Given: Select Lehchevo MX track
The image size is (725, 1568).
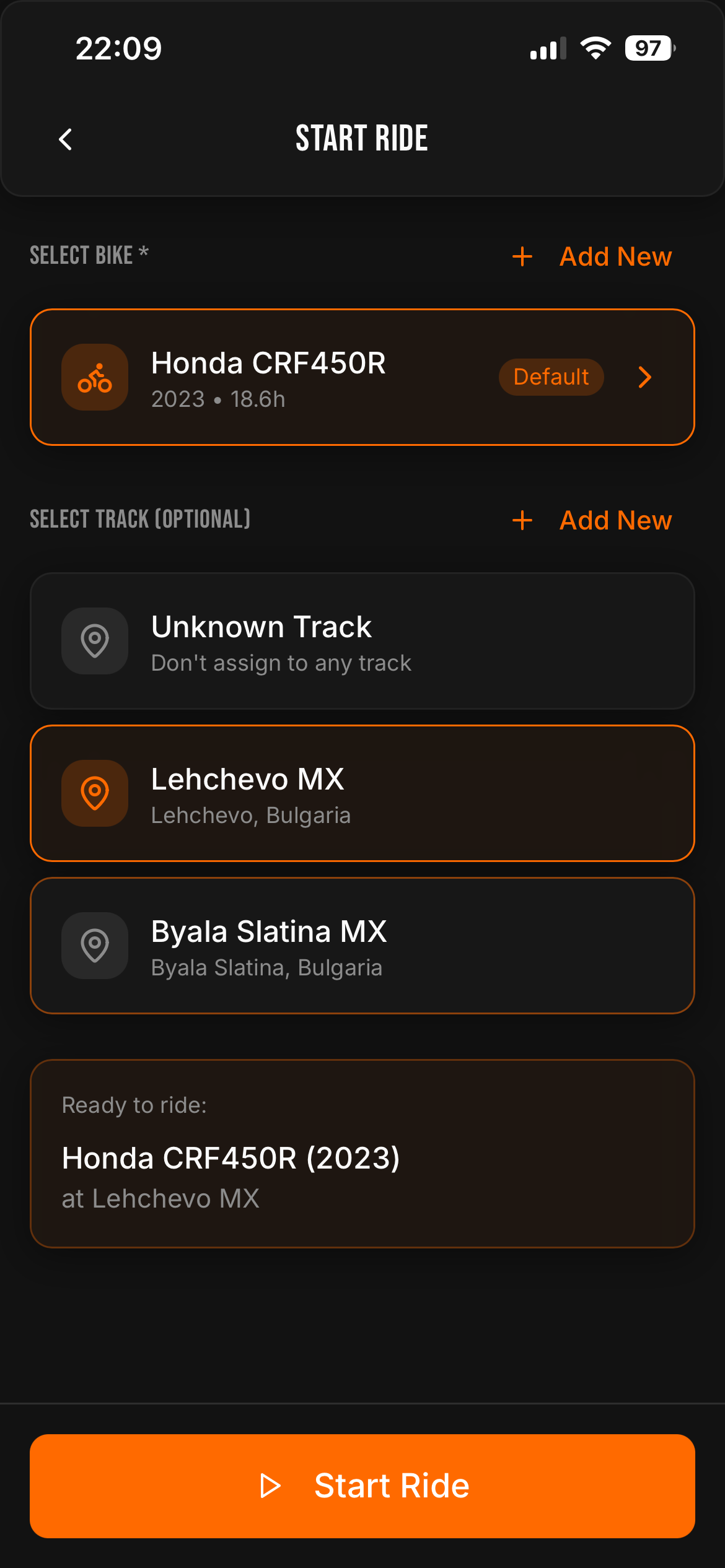Looking at the screenshot, I should tap(362, 793).
